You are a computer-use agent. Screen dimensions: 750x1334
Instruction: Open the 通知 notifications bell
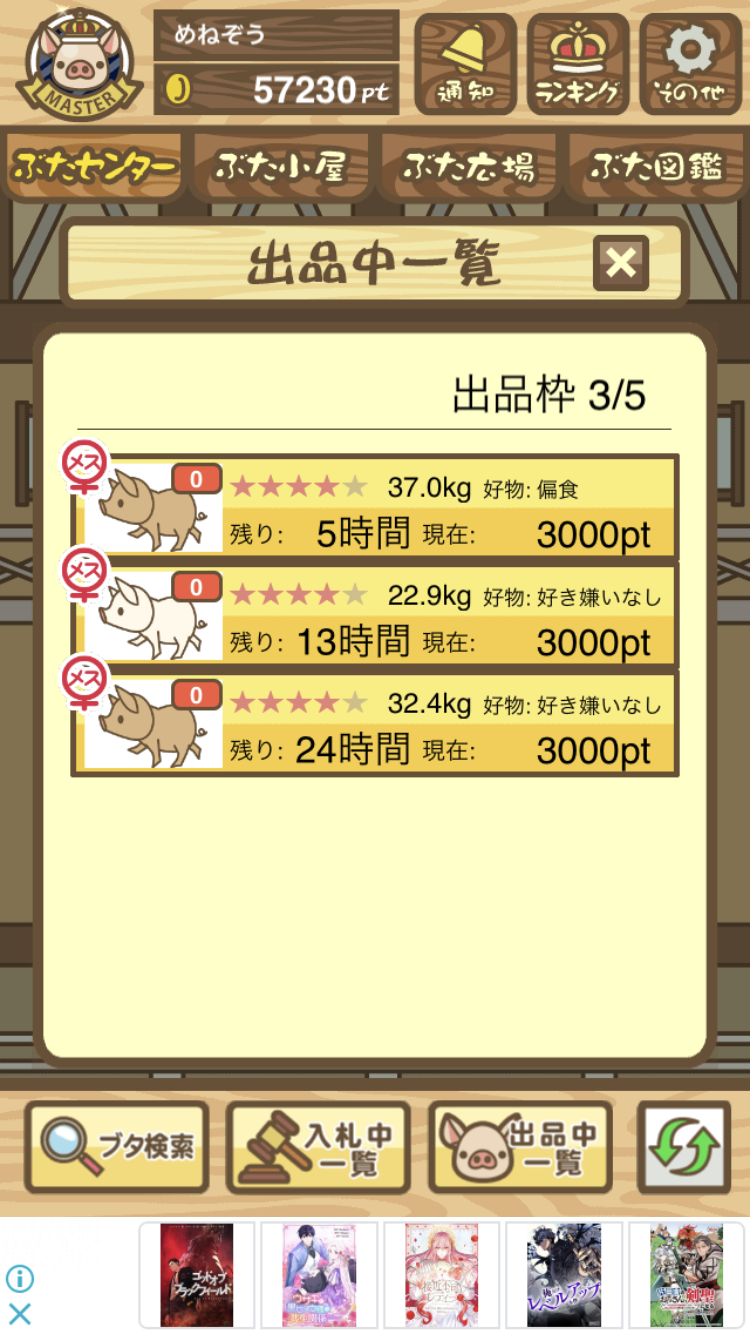465,63
